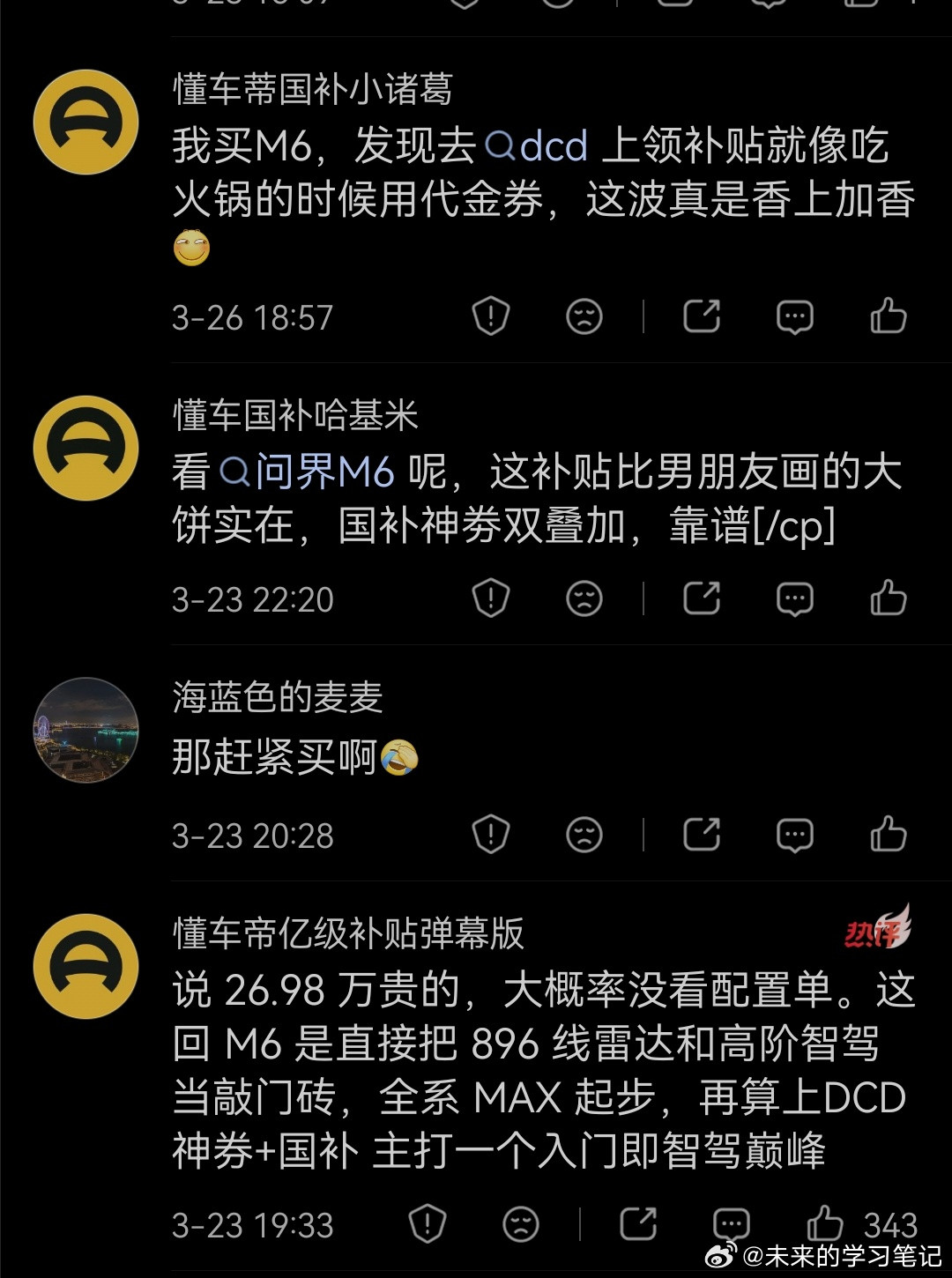The height and width of the screenshot is (1278, 952).
Task: Click 海蓝色的麦麦's profile picture
Action: pyautogui.click(x=85, y=729)
